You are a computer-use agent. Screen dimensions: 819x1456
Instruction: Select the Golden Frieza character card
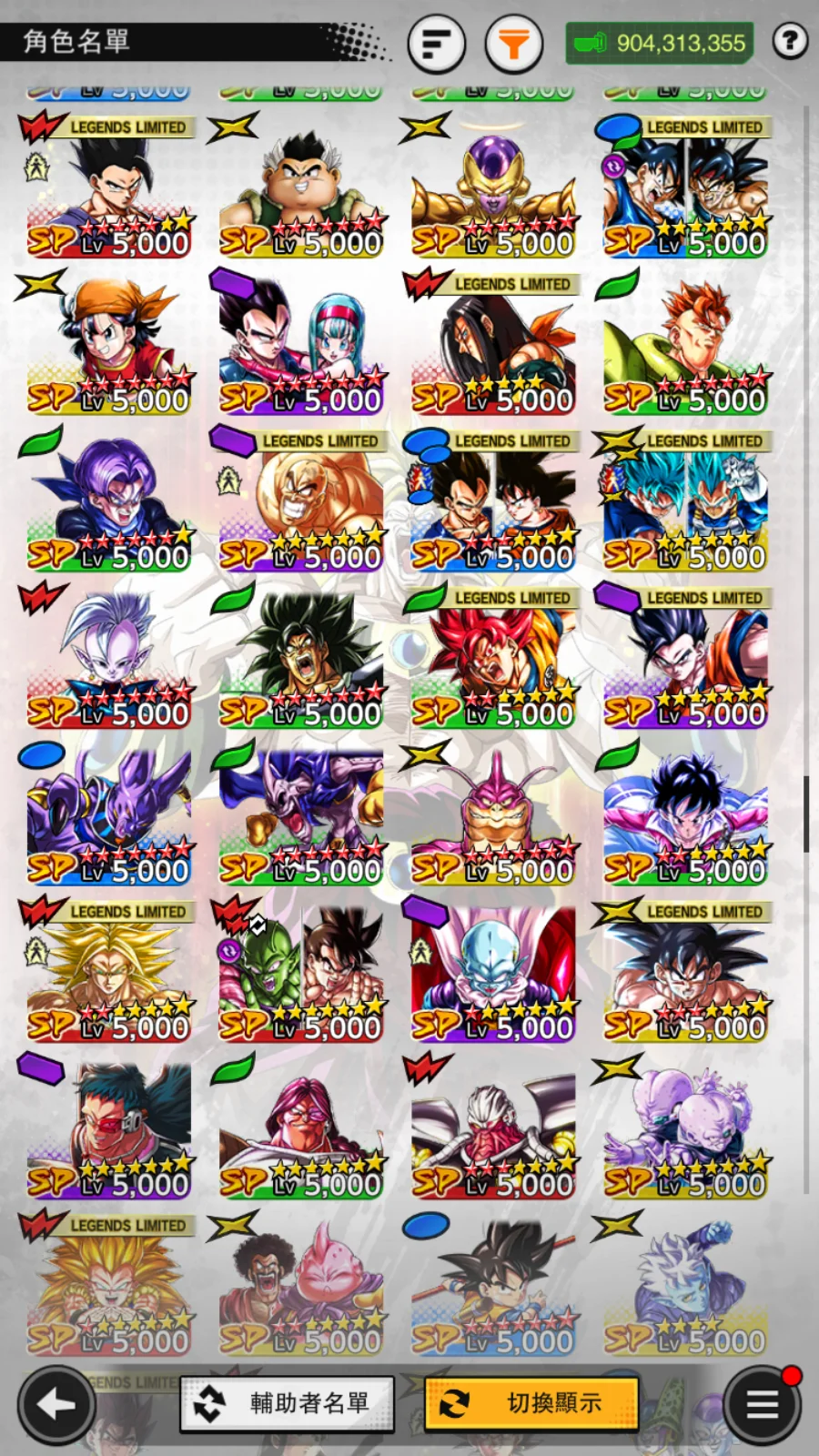pos(493,191)
